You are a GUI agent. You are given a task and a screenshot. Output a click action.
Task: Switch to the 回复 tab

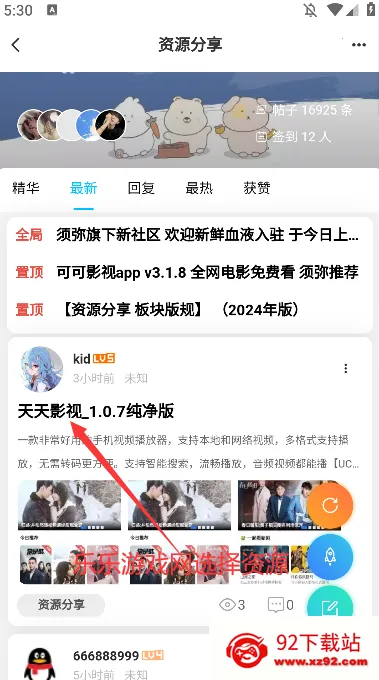[141, 188]
